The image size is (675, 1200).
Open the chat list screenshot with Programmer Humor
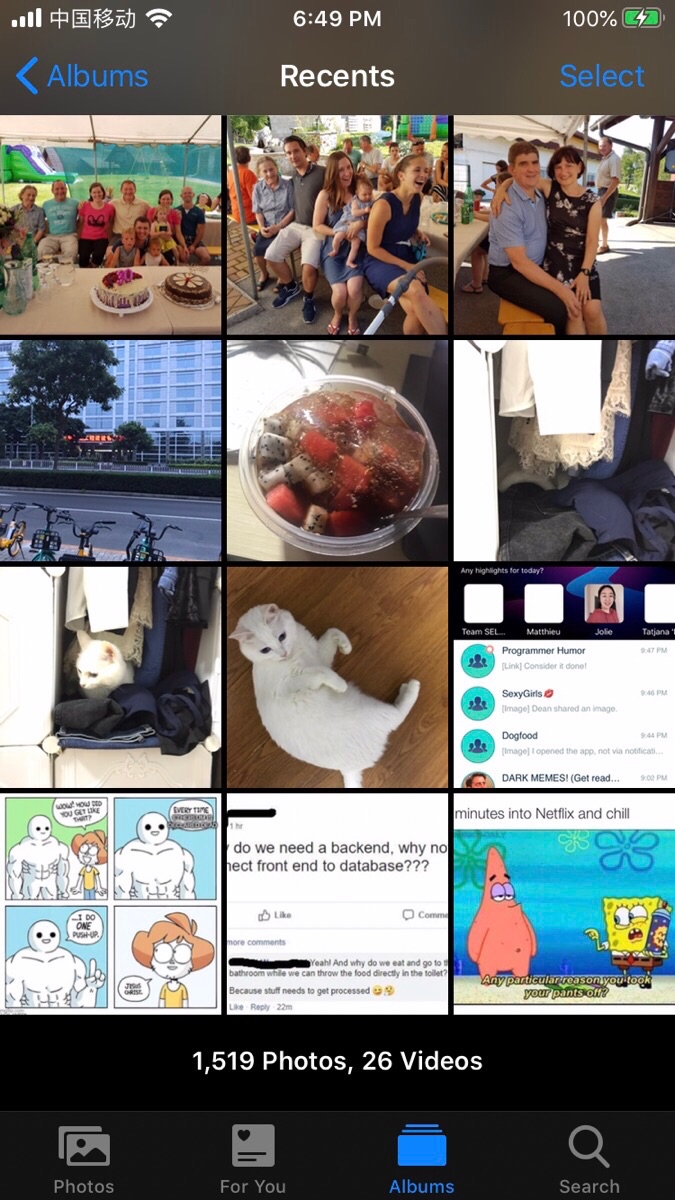(564, 677)
